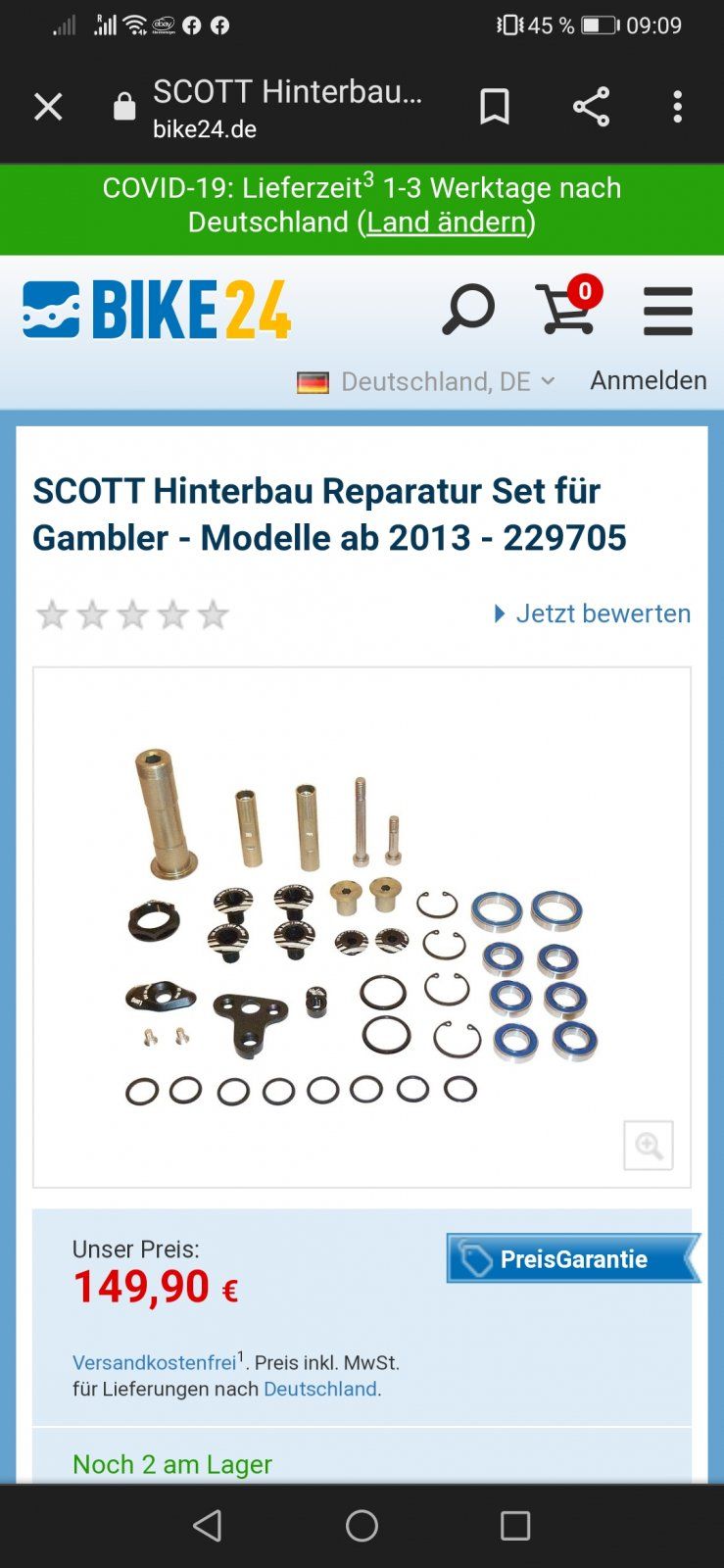Enlarge the product image with magnifier

(x=649, y=1145)
